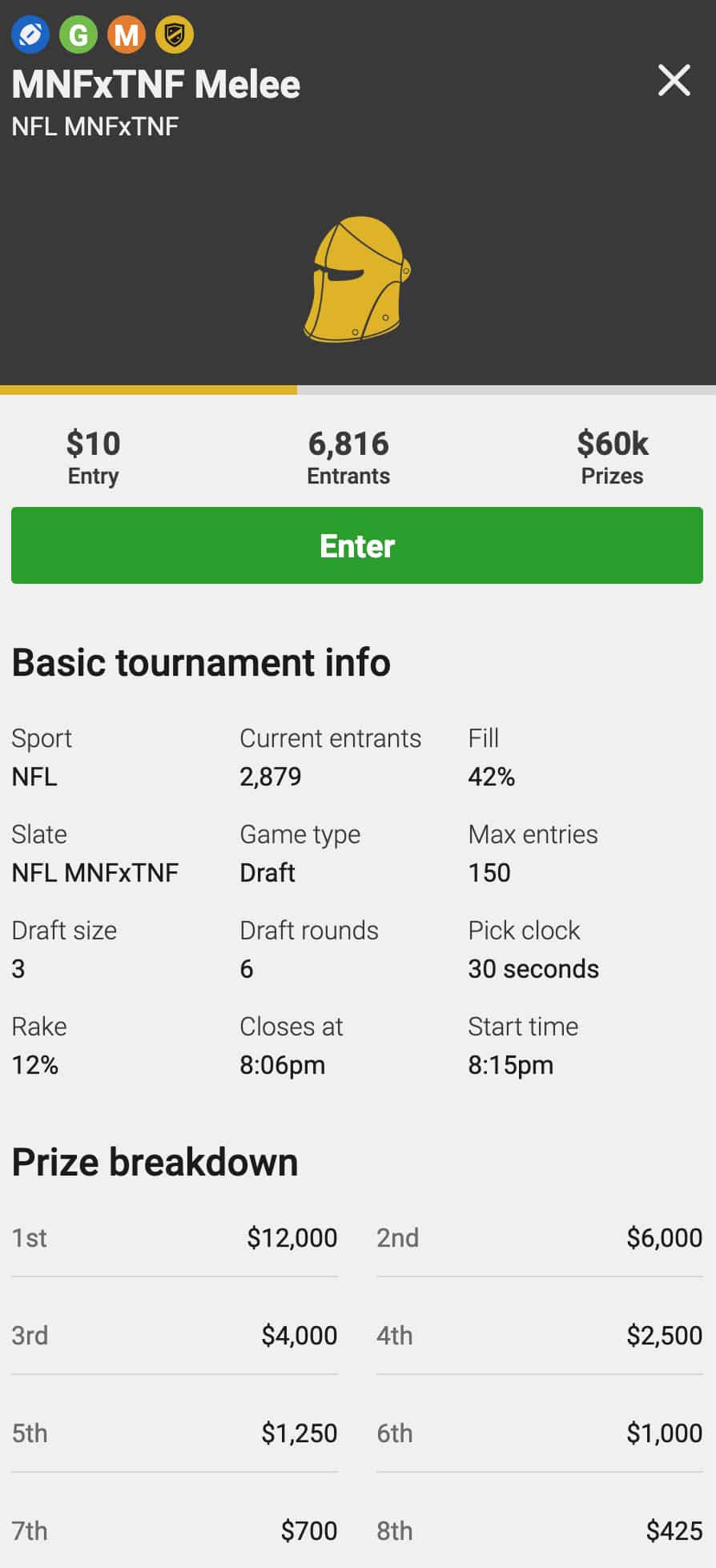
Task: Enter the $10 tournament with green button
Action: pyautogui.click(x=357, y=545)
